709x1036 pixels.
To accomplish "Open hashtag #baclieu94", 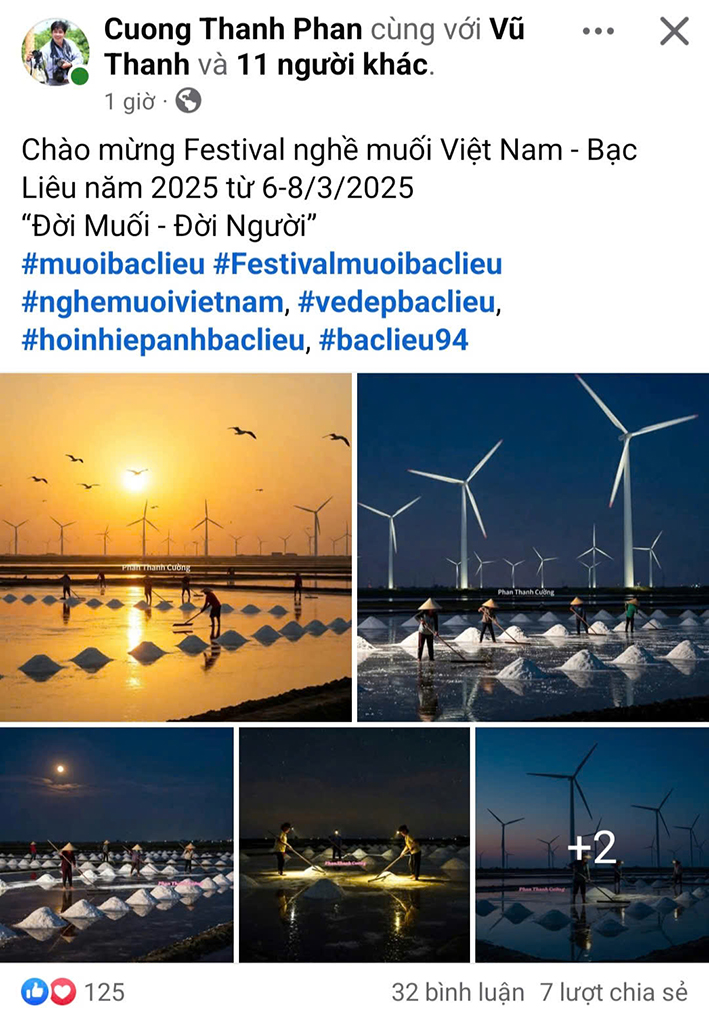I will 394,340.
